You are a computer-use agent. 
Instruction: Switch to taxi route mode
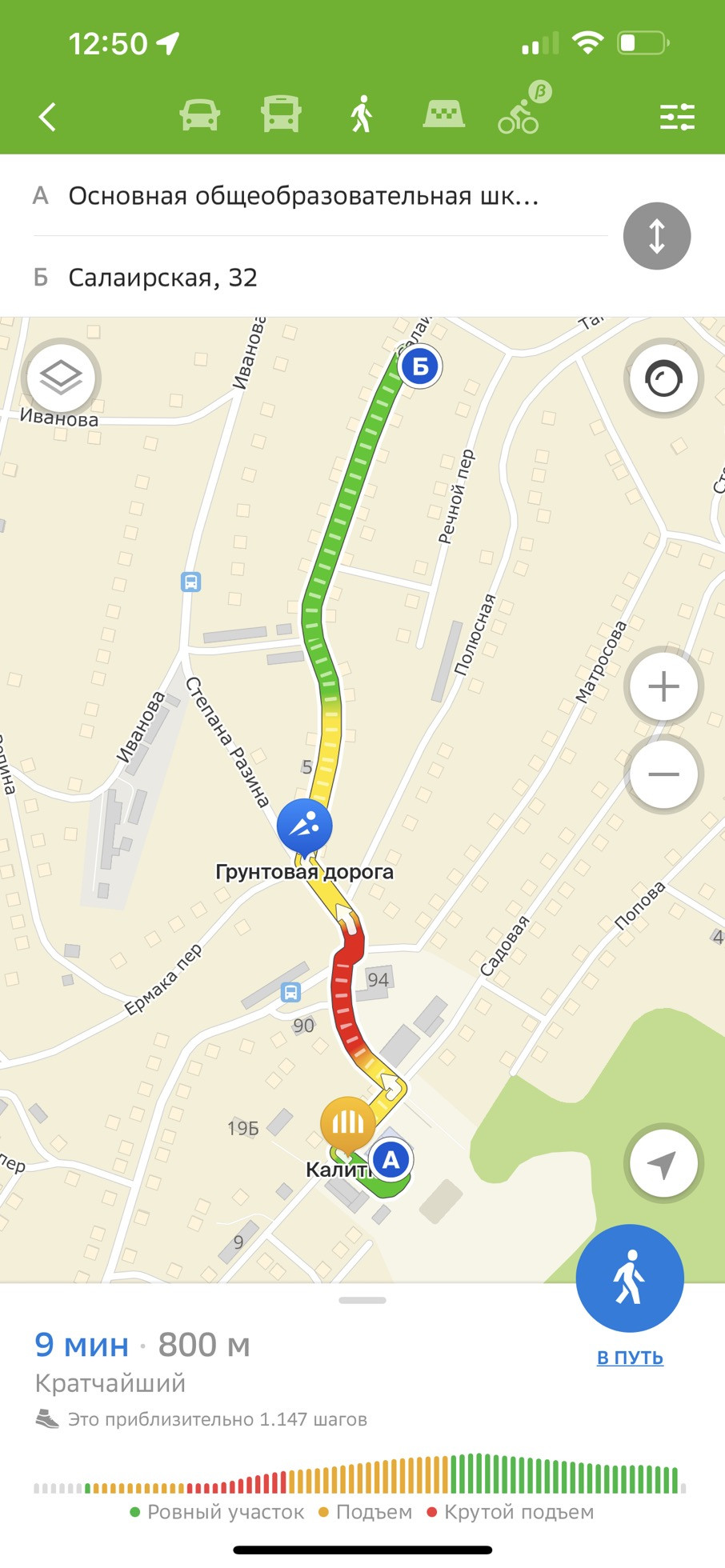coord(443,114)
